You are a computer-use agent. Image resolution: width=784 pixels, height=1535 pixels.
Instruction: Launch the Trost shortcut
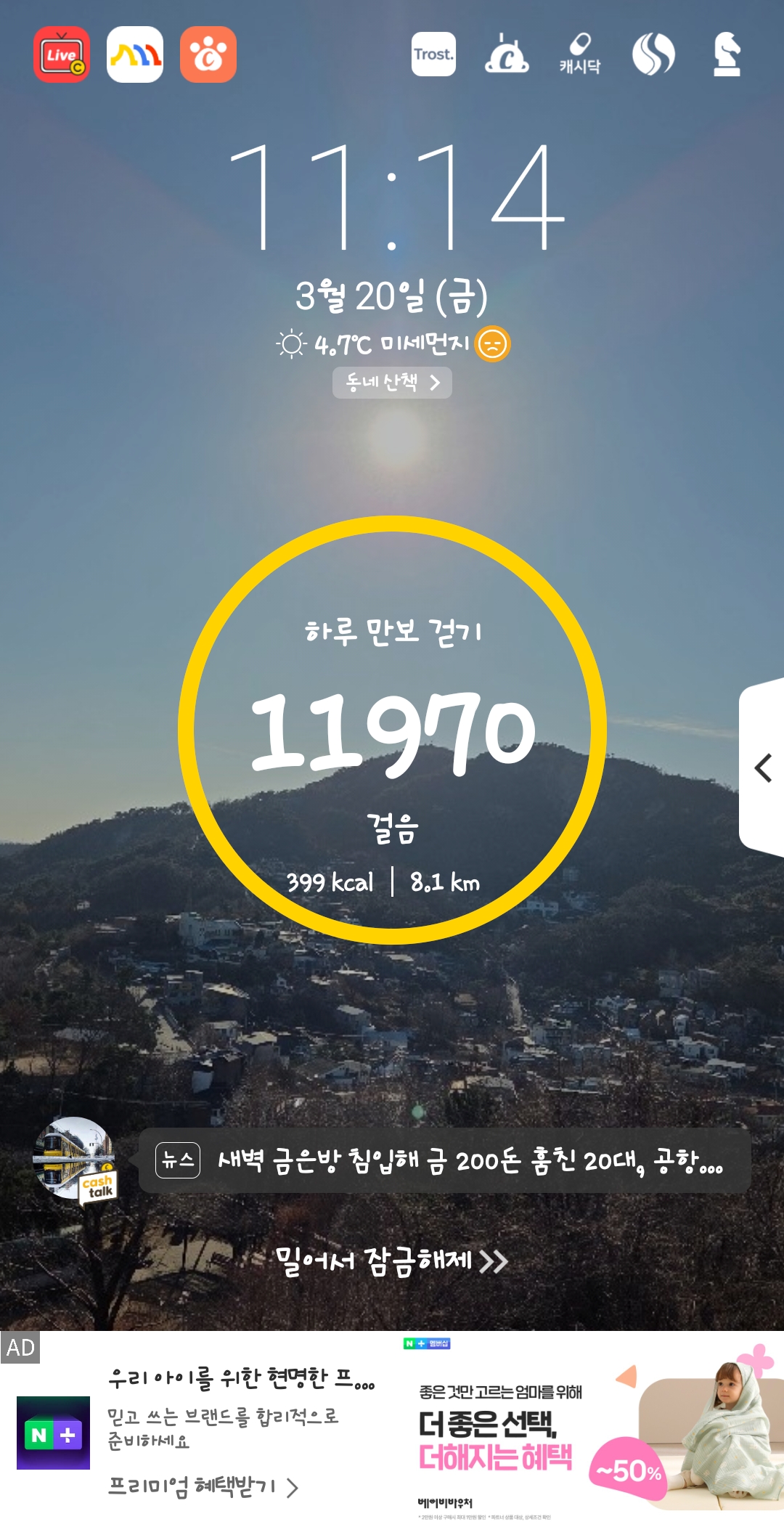click(x=433, y=54)
